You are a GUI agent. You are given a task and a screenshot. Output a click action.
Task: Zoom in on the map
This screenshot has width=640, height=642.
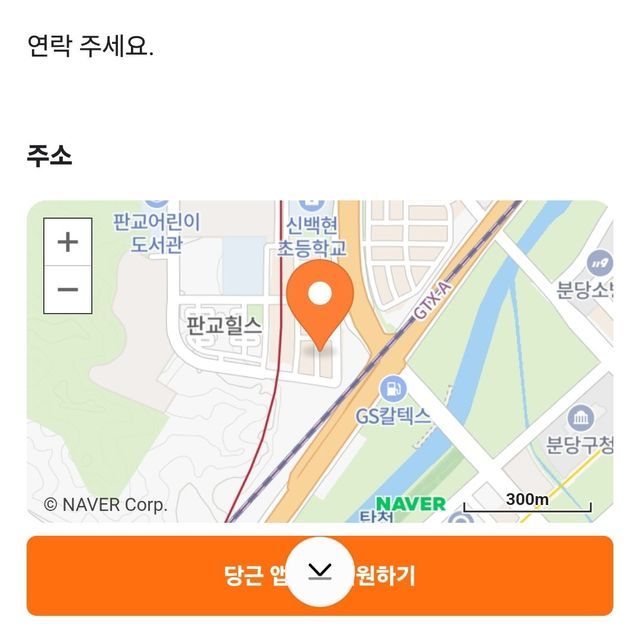[68, 242]
